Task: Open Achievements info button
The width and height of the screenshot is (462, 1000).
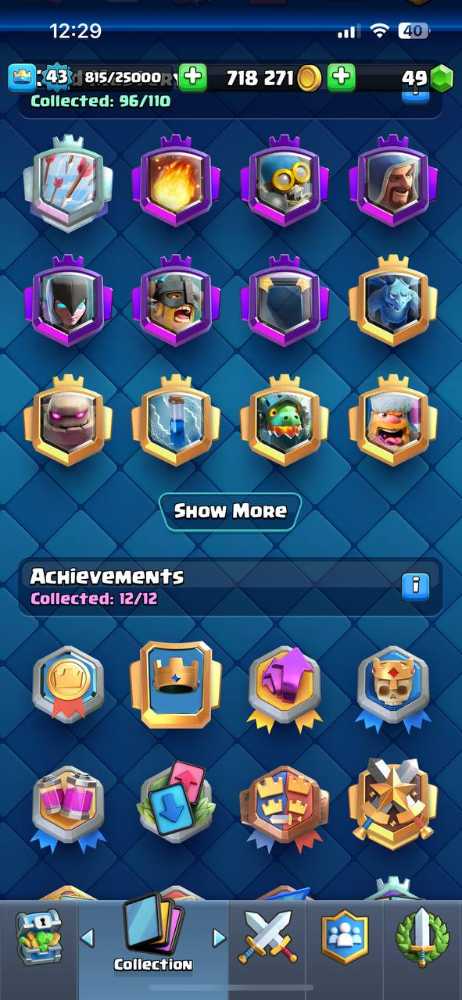Action: pyautogui.click(x=415, y=585)
